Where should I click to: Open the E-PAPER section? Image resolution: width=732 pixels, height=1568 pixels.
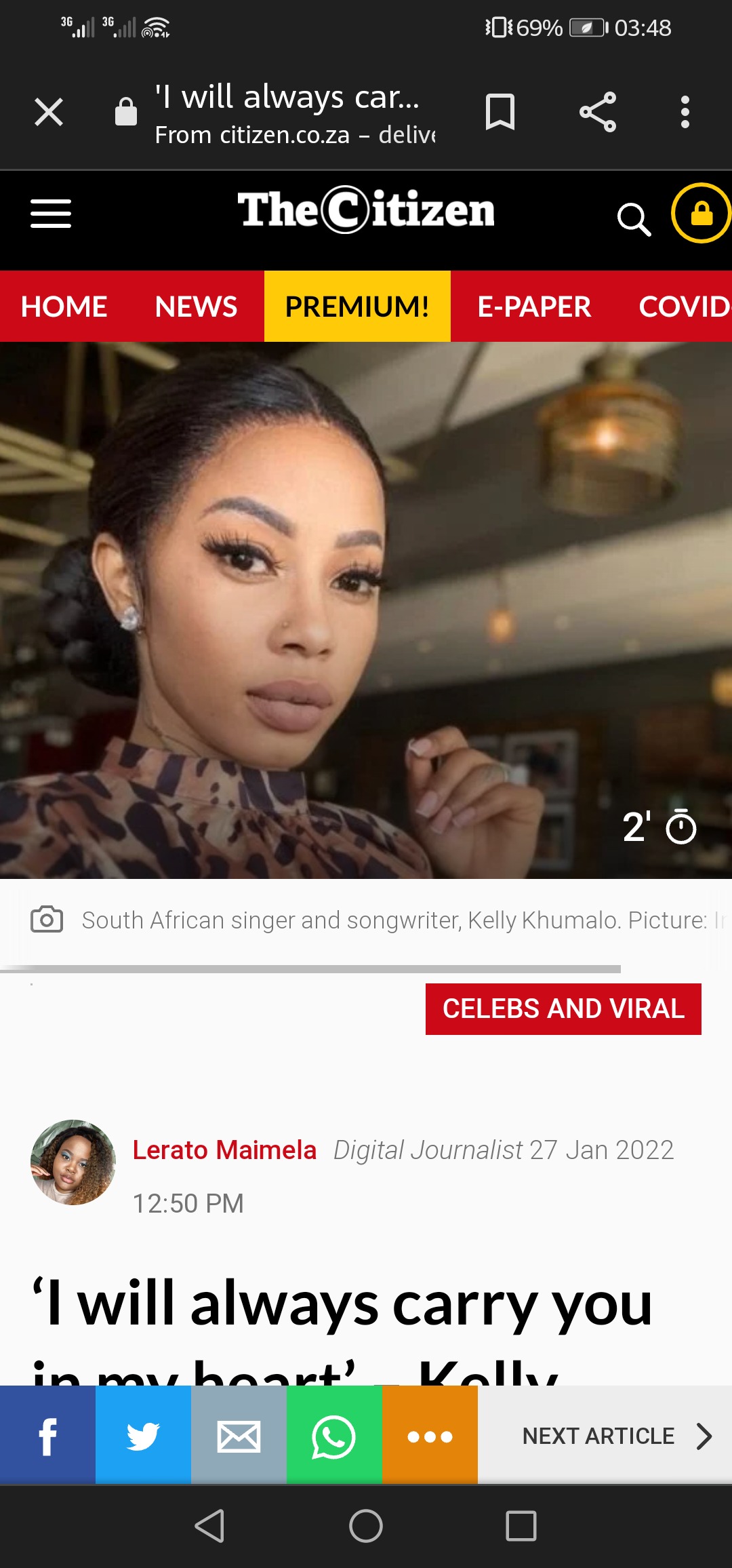coord(534,307)
